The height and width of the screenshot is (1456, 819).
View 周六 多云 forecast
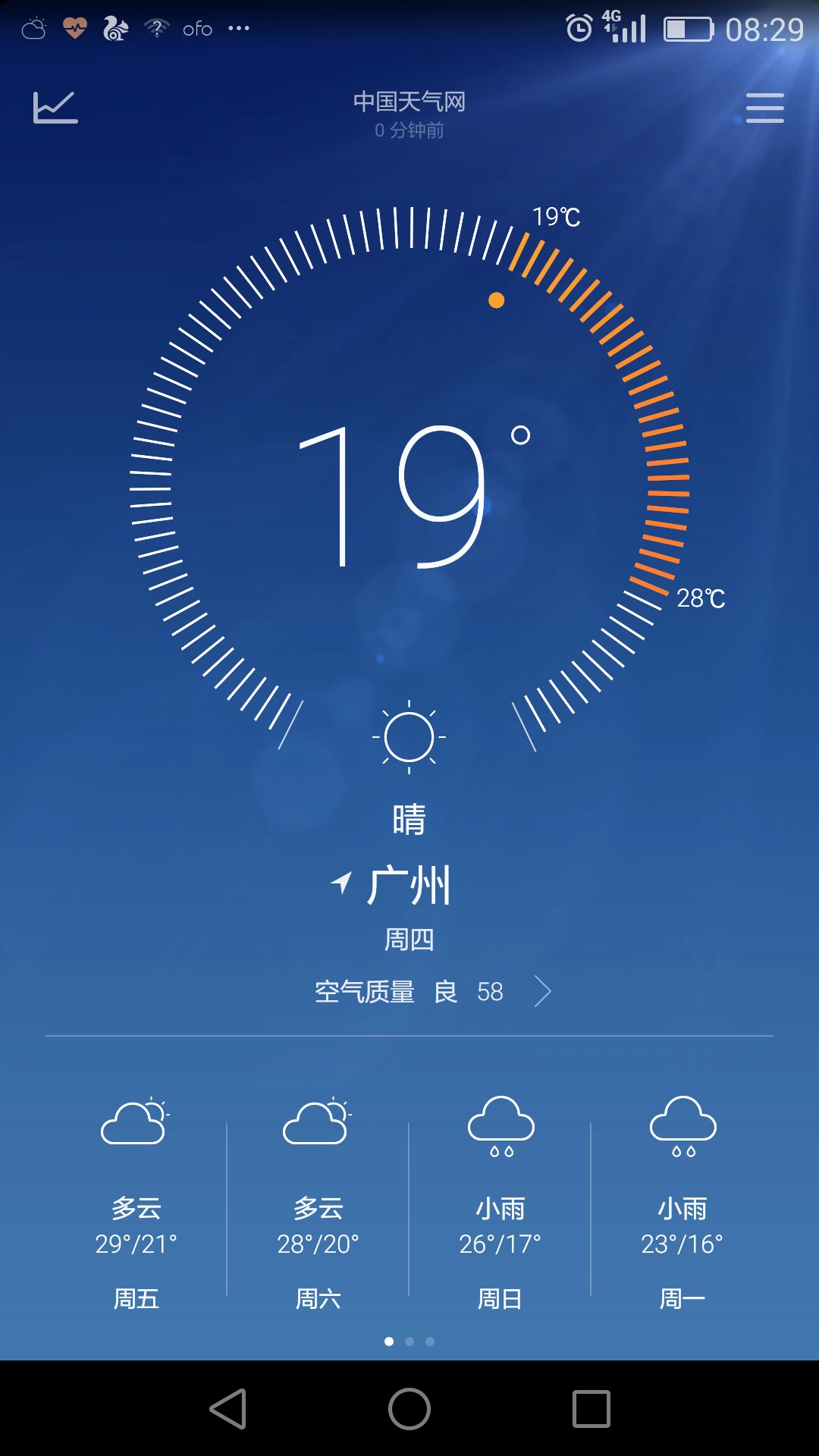click(318, 1204)
